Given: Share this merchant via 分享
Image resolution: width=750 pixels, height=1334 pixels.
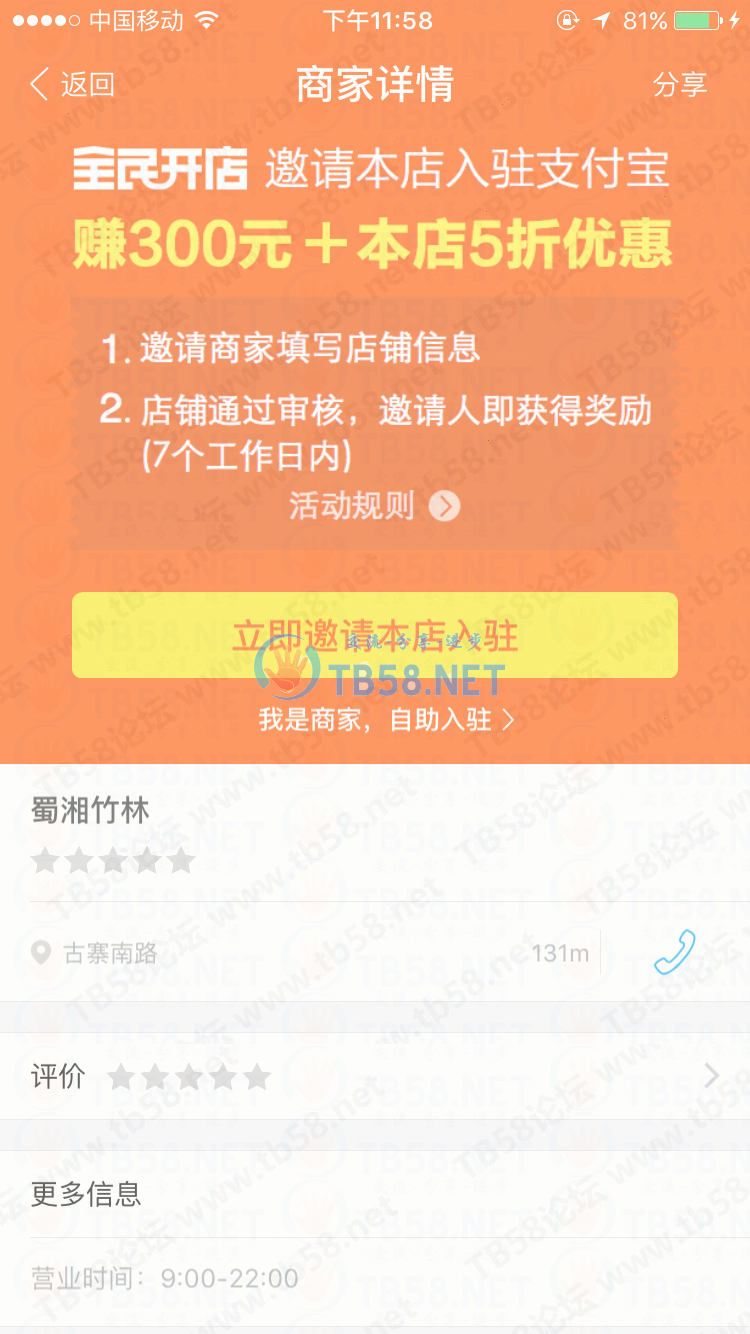Looking at the screenshot, I should tap(679, 85).
